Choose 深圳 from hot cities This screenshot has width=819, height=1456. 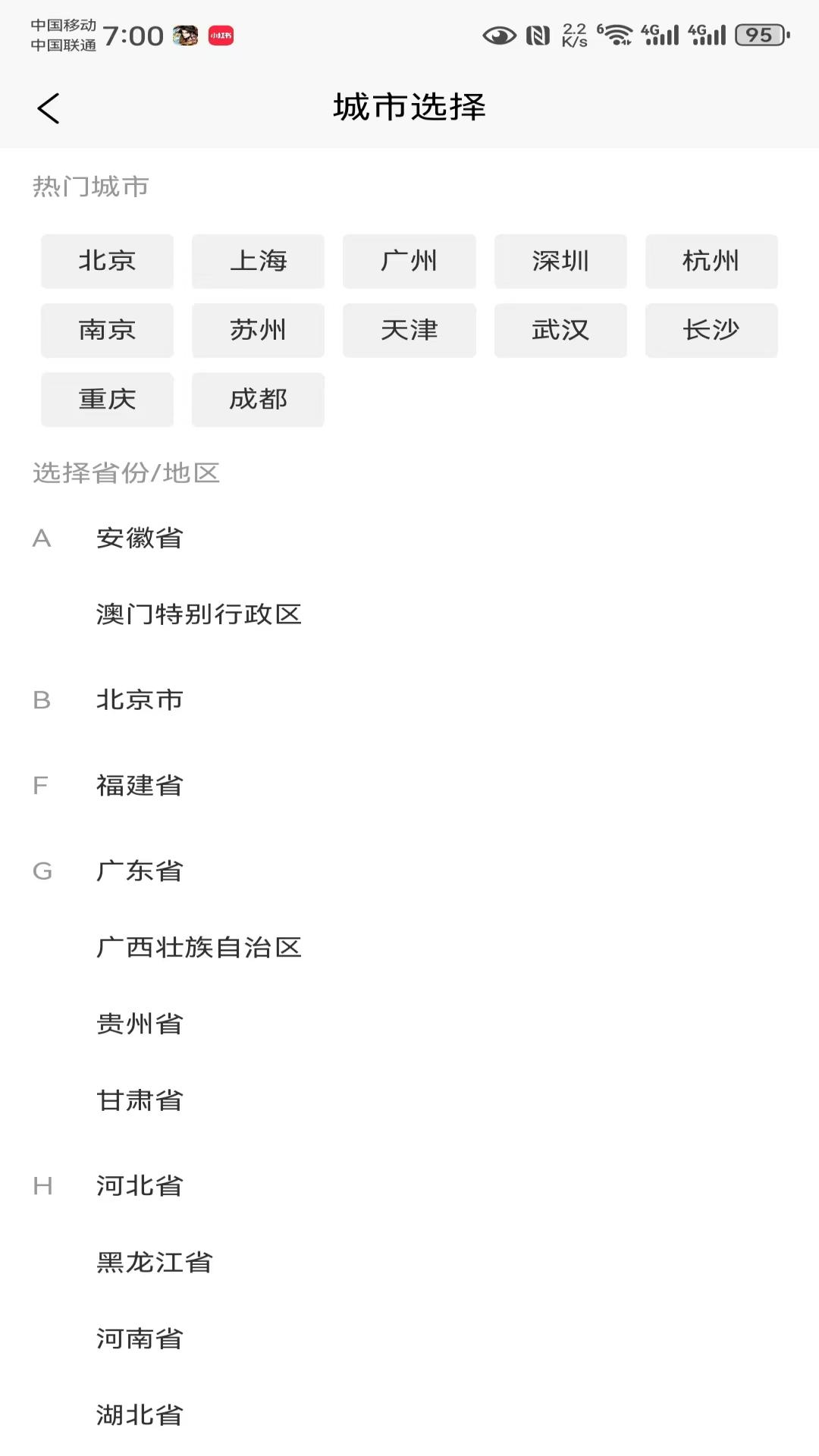[560, 261]
